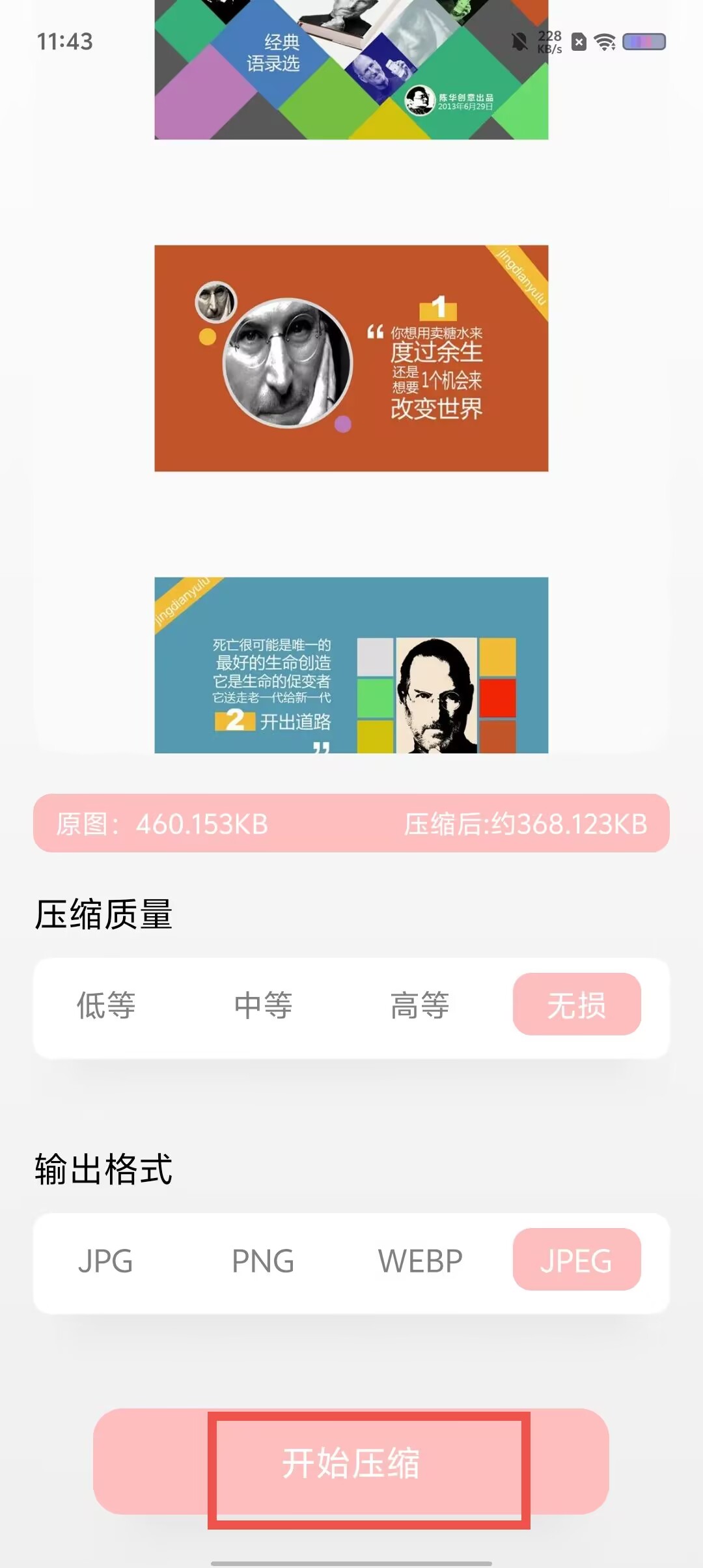Choose WEBP as output format
This screenshot has width=703, height=1568.
tap(420, 1261)
